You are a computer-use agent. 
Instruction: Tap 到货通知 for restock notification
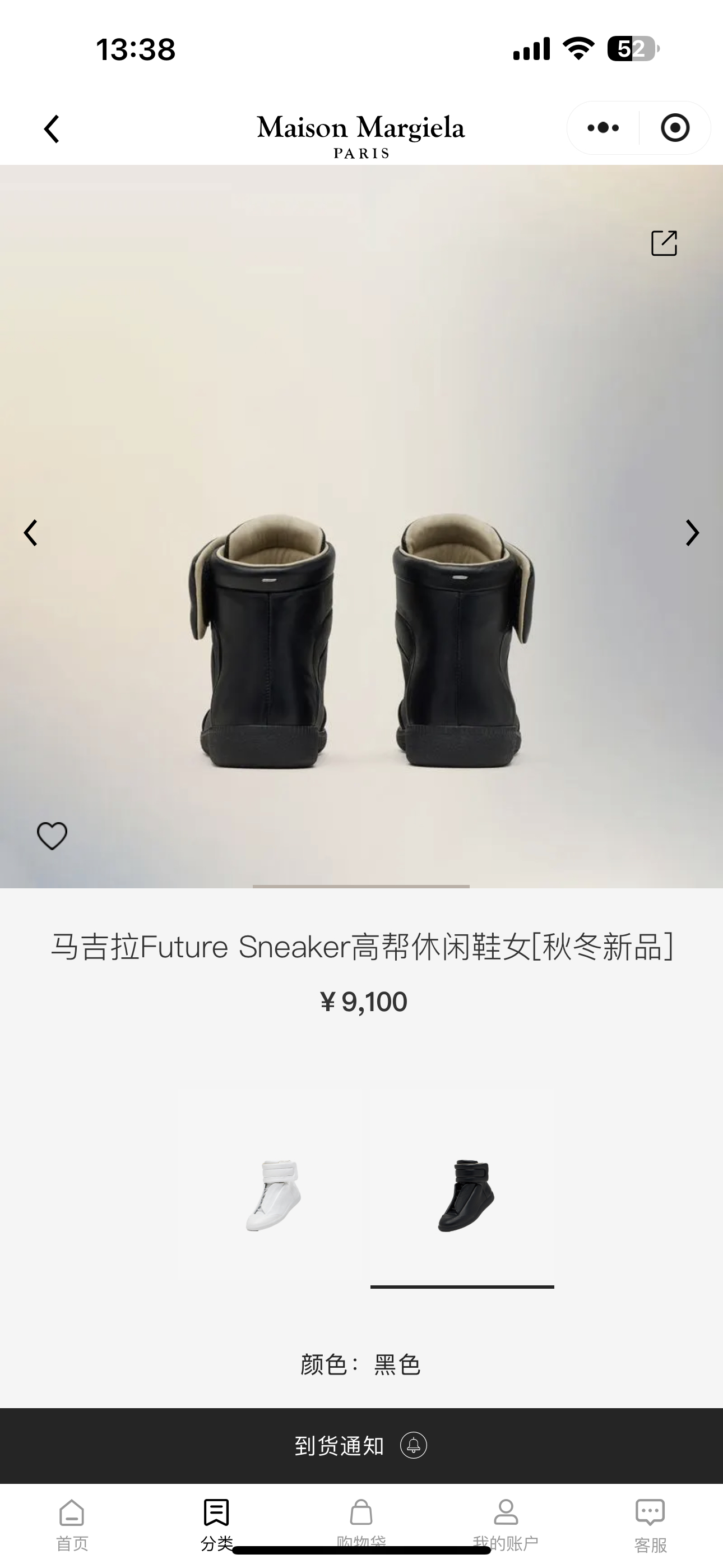tap(361, 1445)
